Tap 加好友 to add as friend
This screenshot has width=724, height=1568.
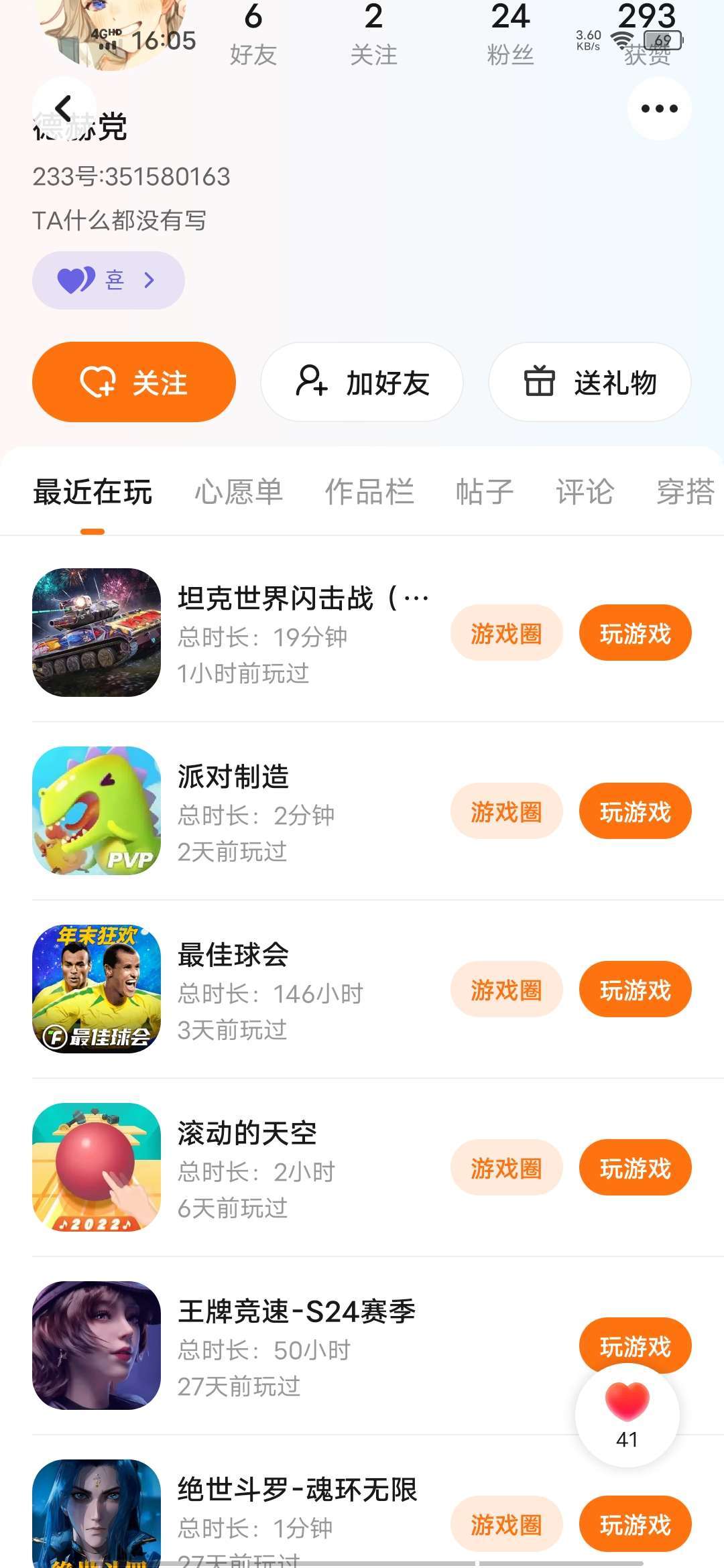[x=362, y=382]
